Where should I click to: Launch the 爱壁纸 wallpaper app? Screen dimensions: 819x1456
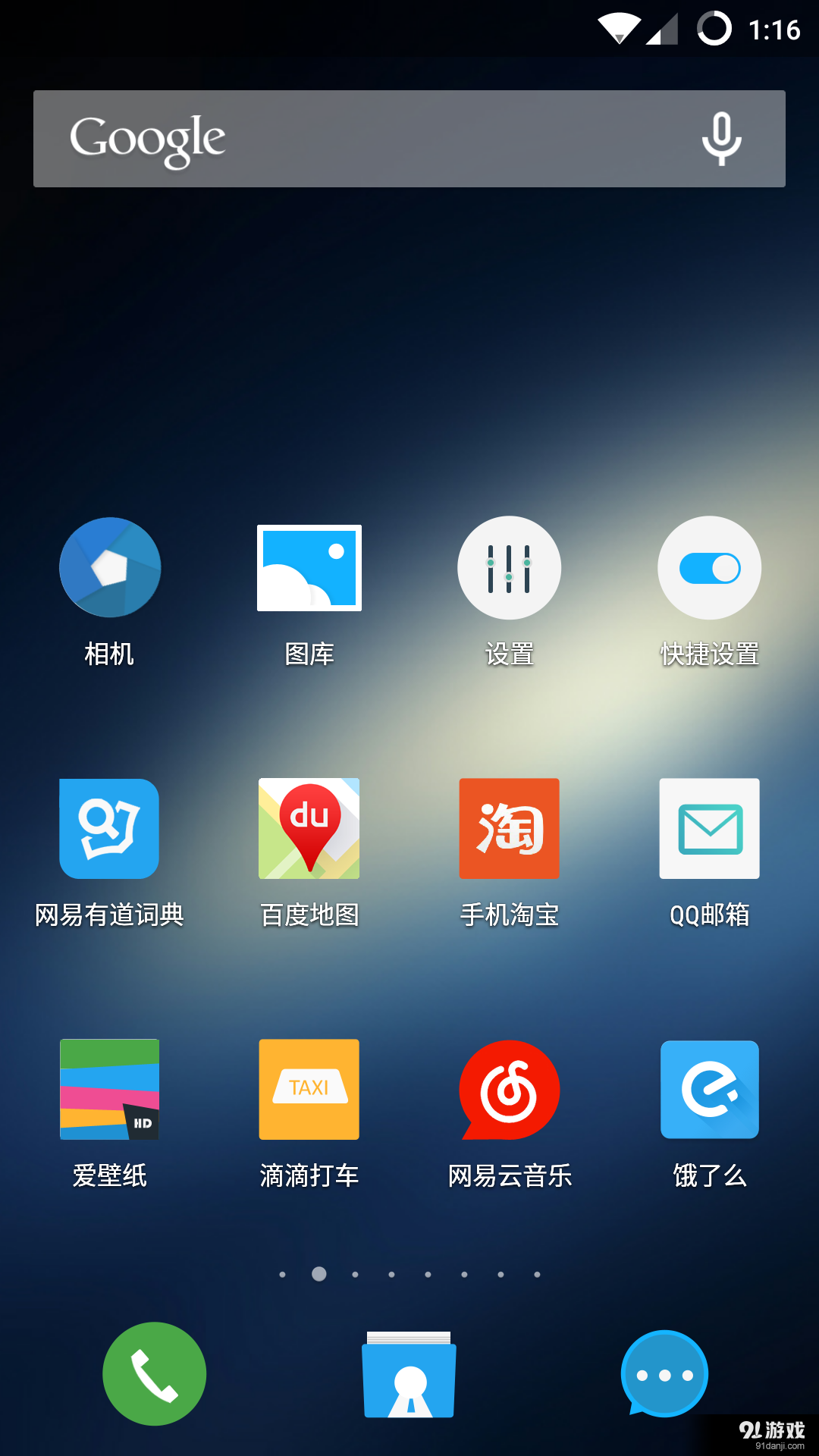click(109, 1090)
